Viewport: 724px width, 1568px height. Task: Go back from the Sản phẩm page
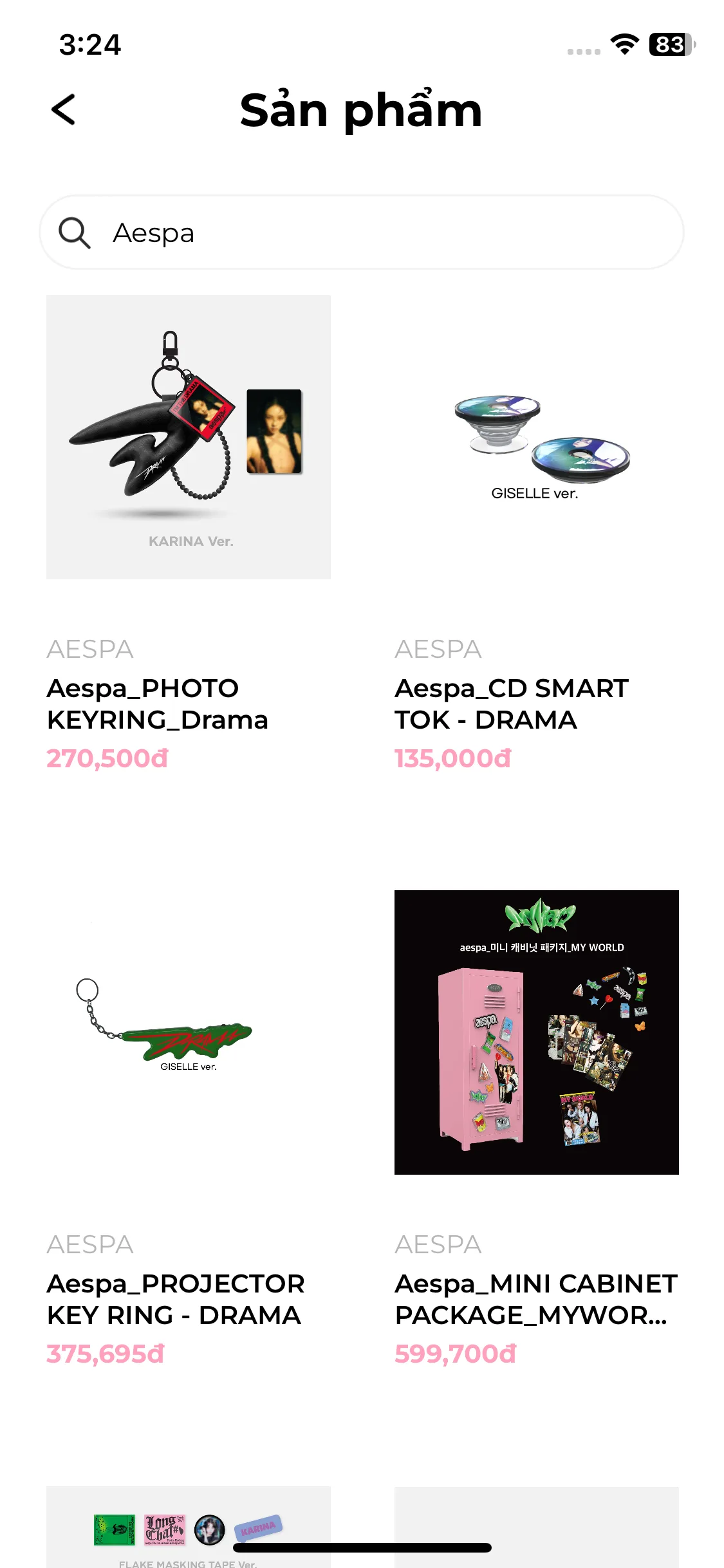point(63,109)
